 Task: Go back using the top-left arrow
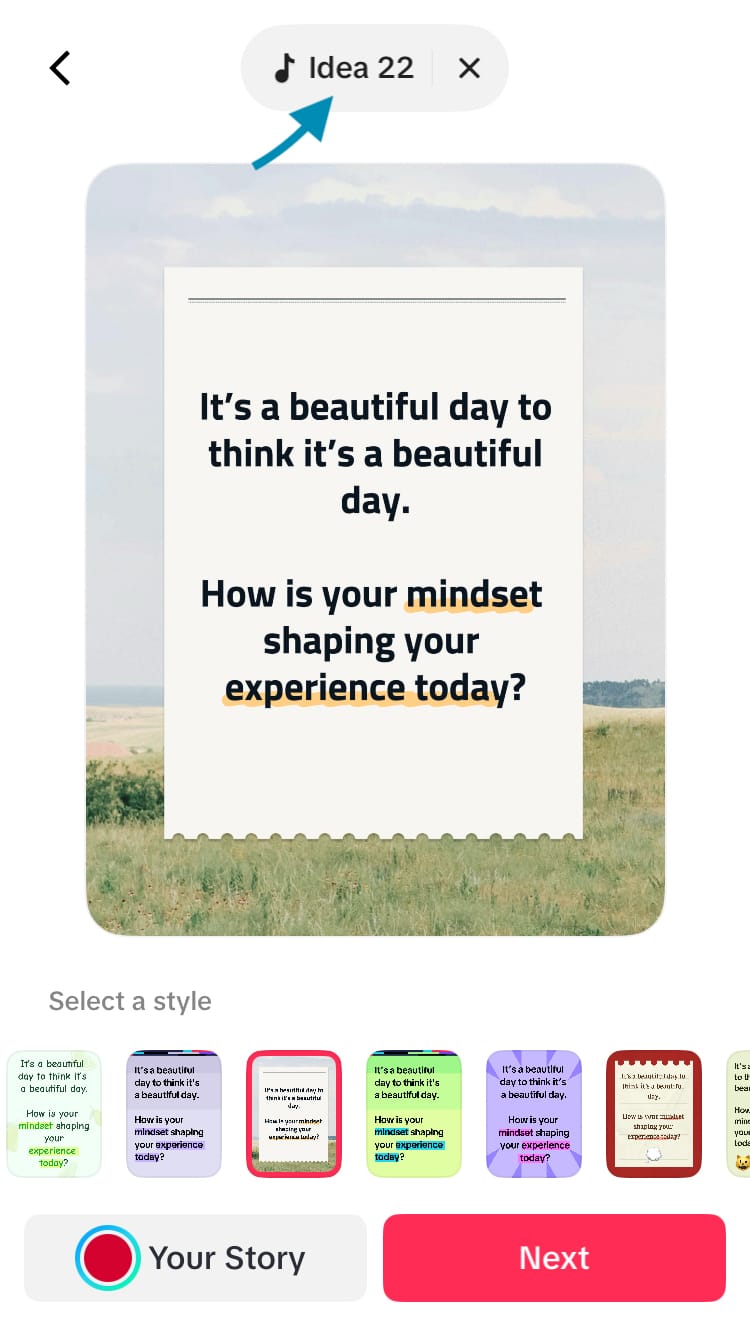point(60,68)
